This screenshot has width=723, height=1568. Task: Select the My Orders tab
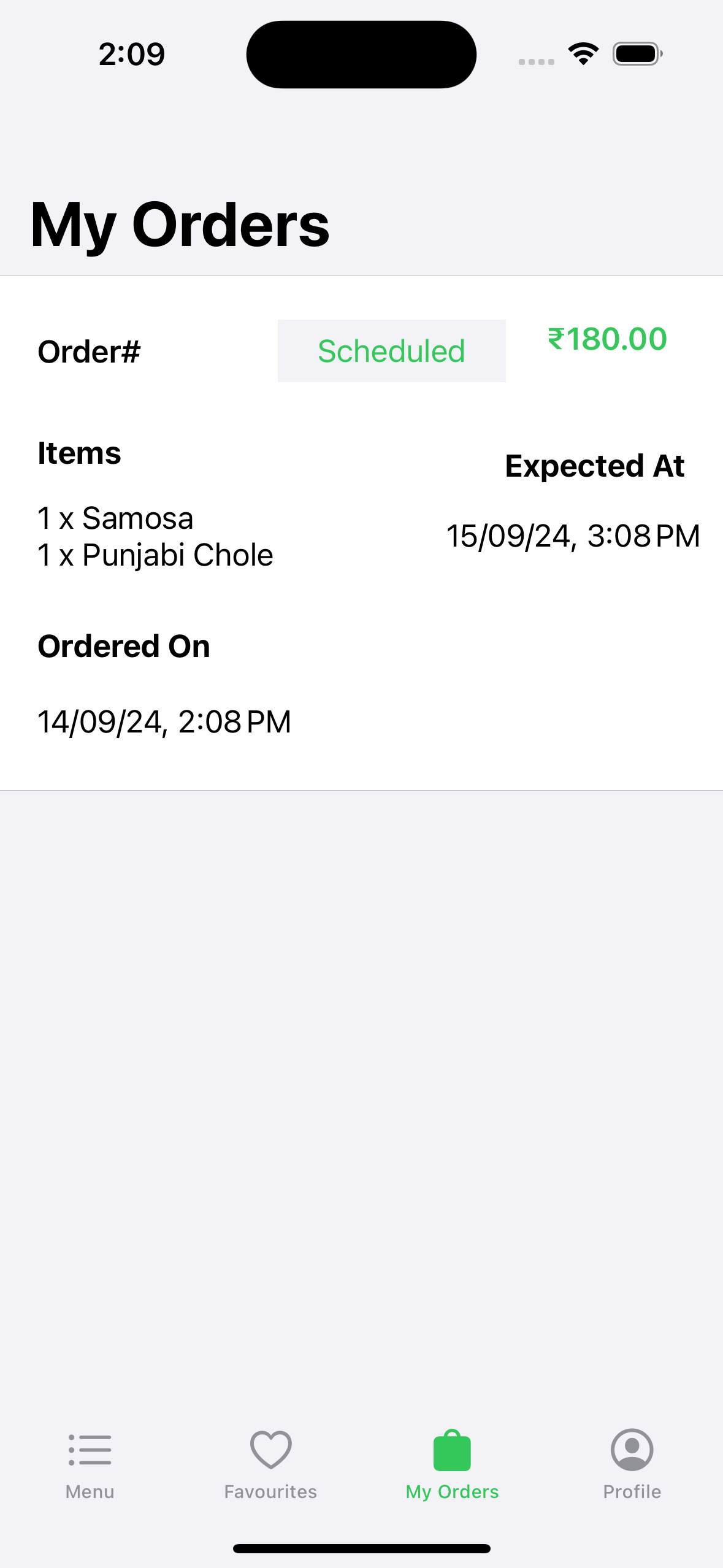[452, 1464]
